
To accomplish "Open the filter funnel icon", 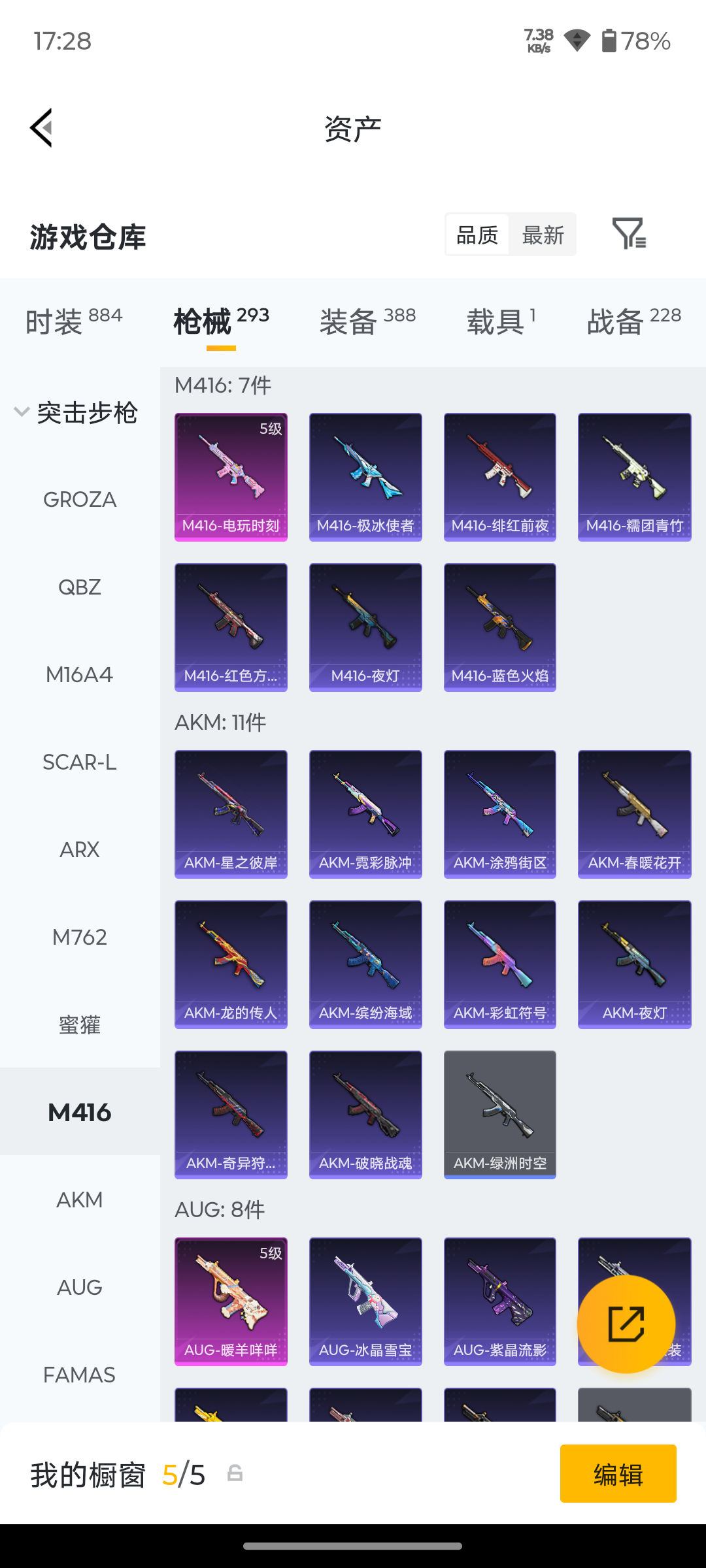I will (629, 234).
